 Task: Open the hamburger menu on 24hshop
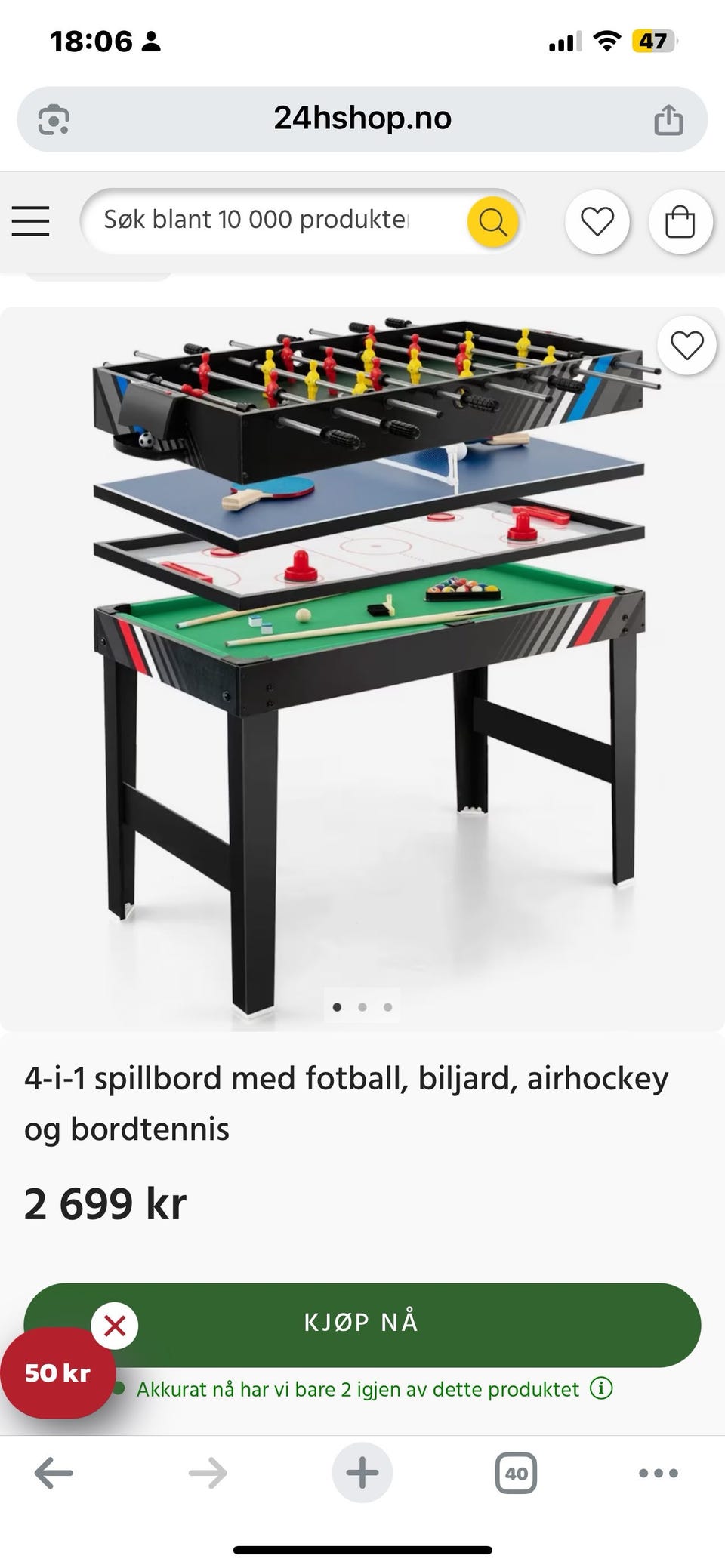tap(31, 221)
